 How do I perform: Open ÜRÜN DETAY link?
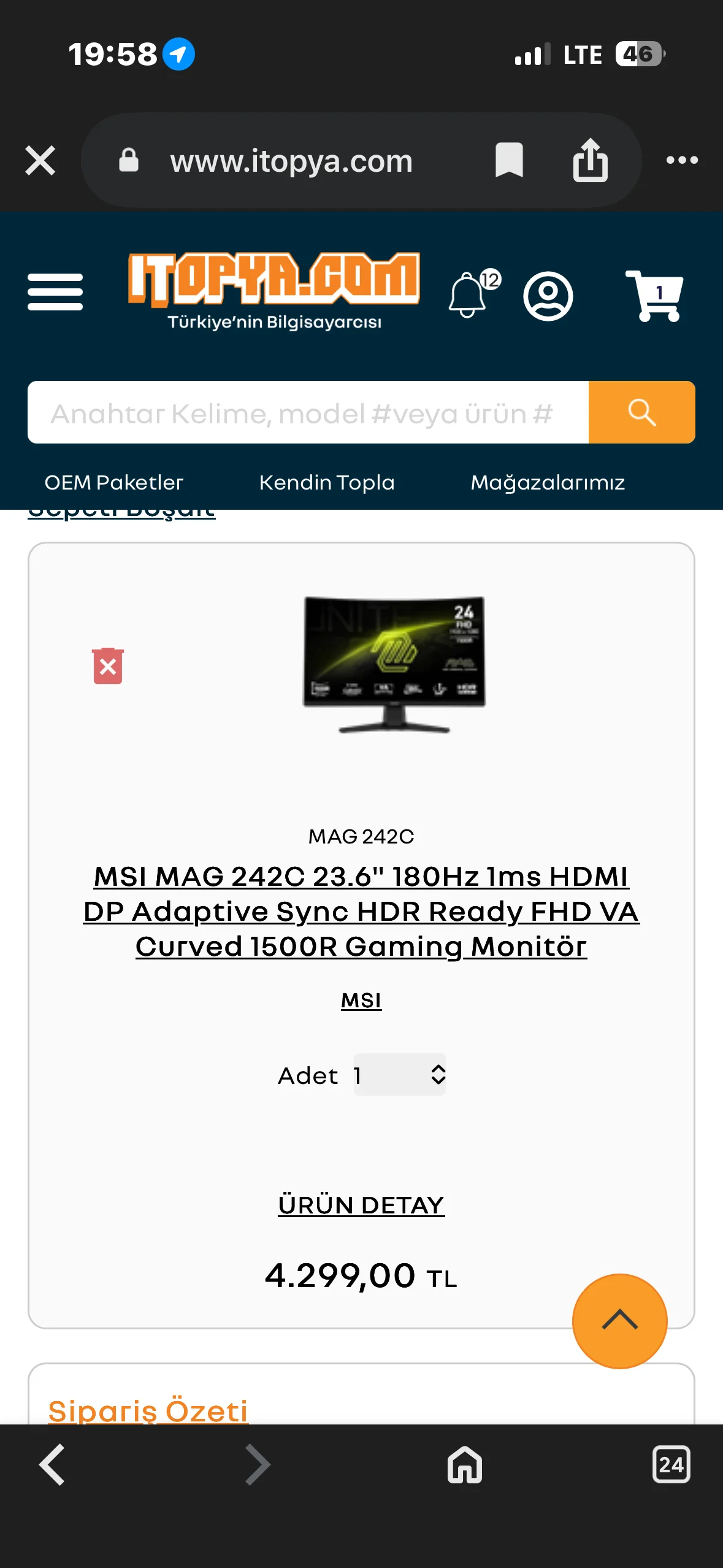coord(361,1205)
